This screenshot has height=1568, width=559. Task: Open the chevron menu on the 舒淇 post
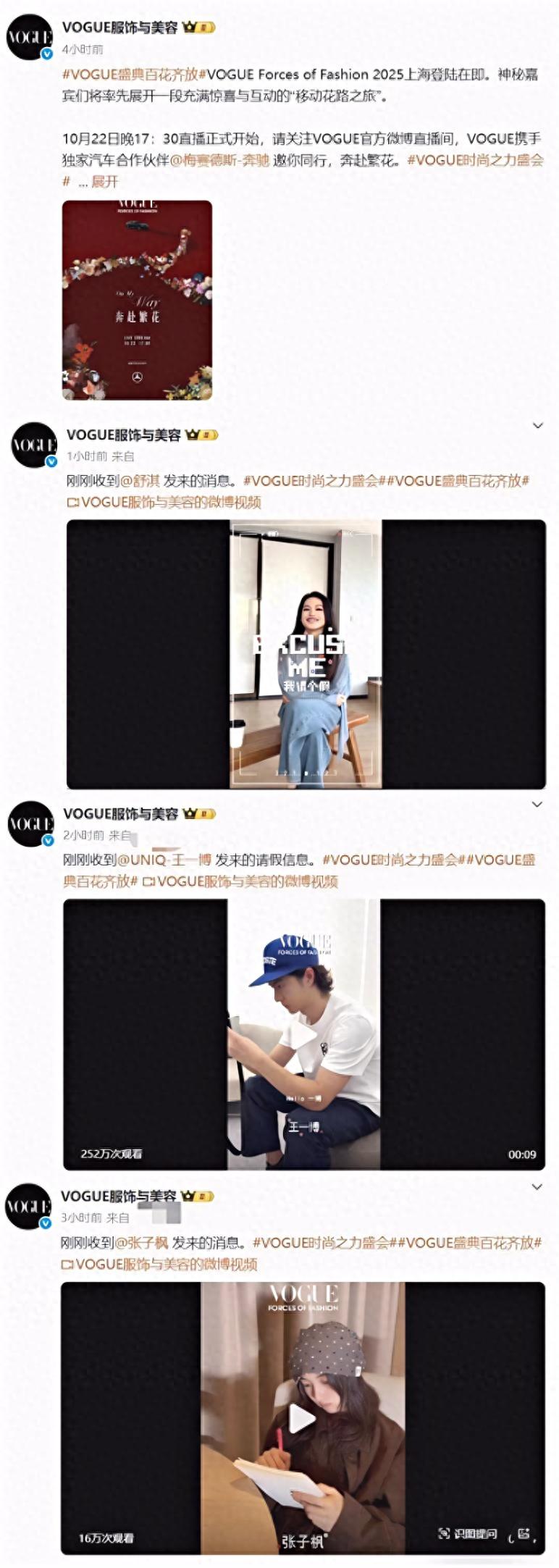point(537,426)
